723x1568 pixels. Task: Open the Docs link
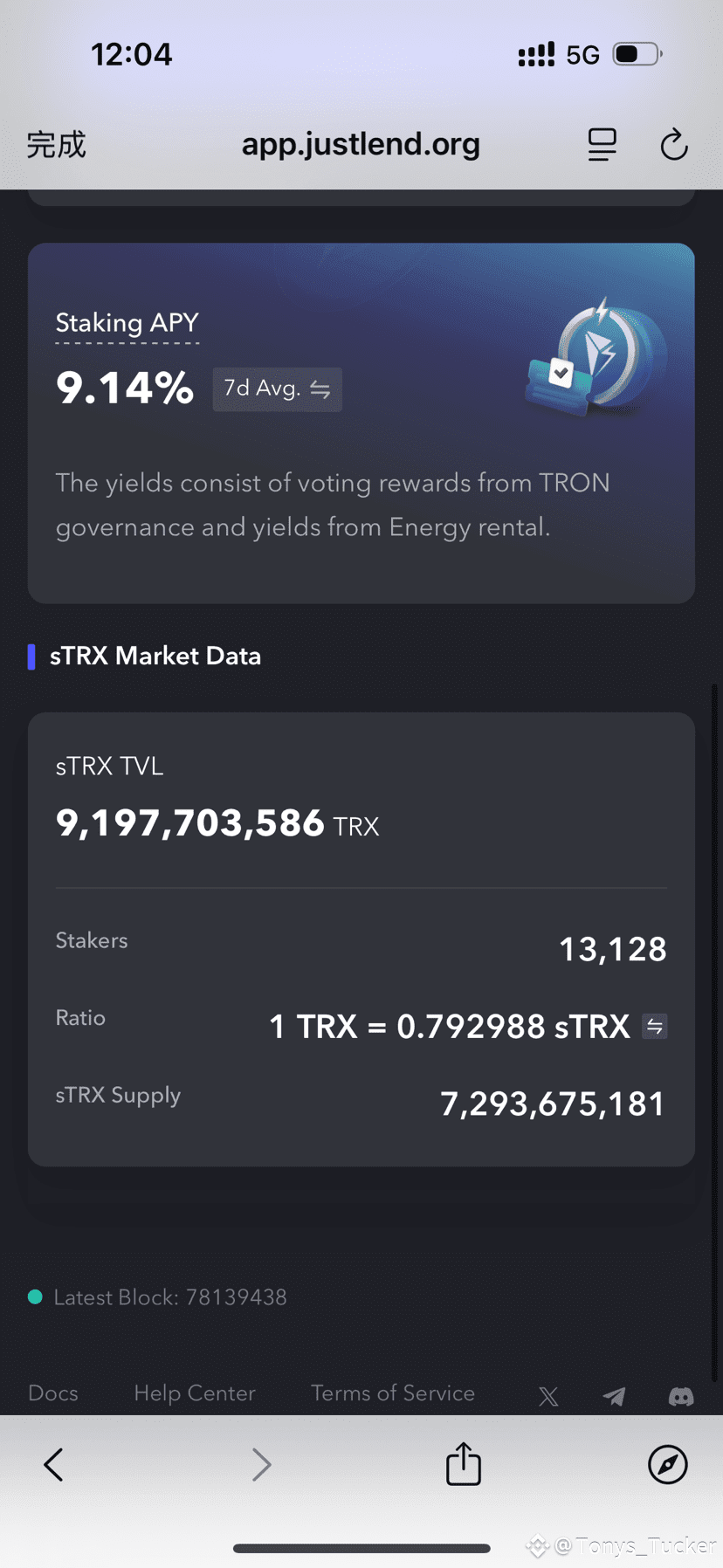[53, 1393]
